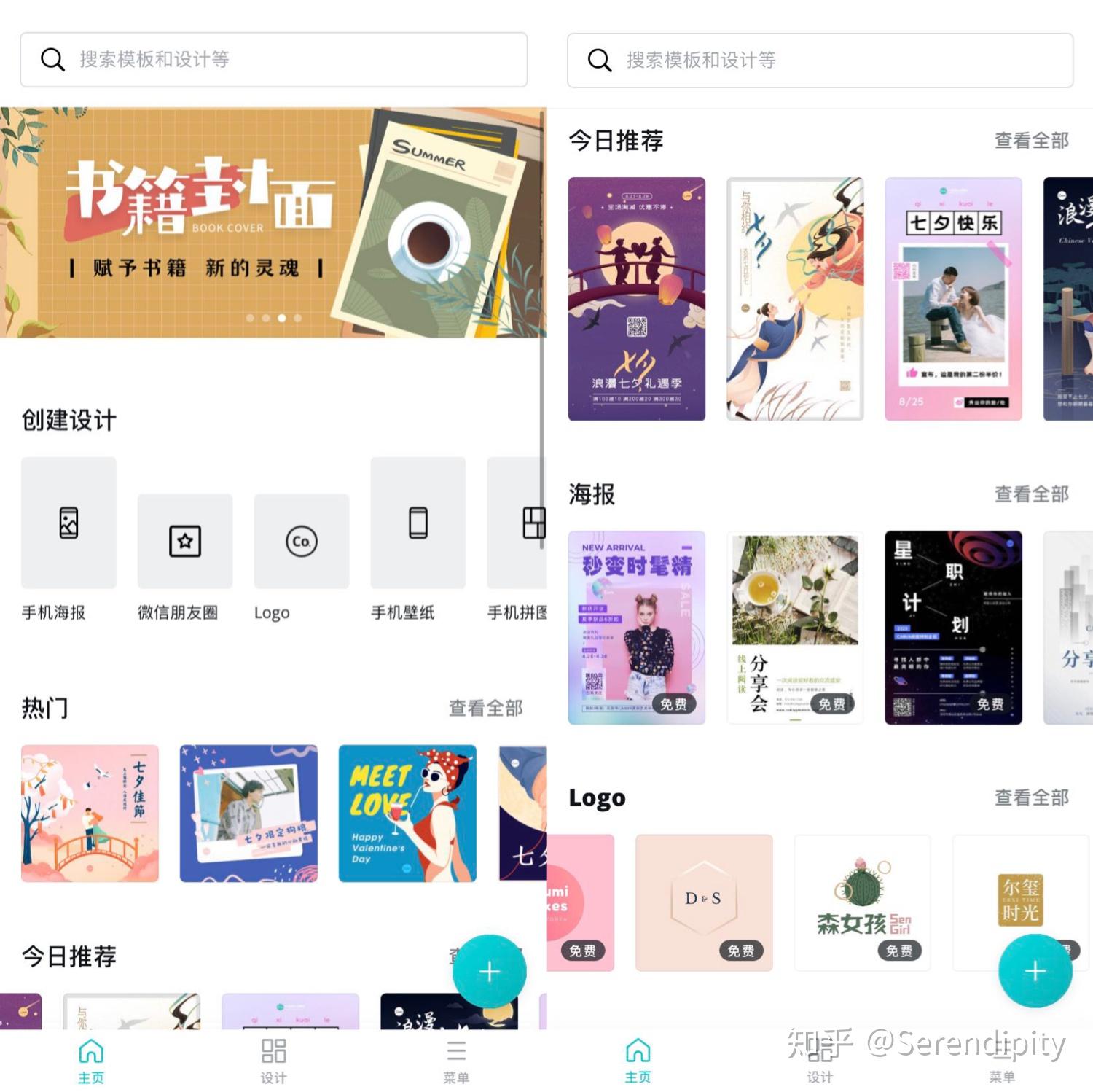Open the 书籍封面 book cover banner
This screenshot has width=1093, height=1092.
[x=273, y=222]
